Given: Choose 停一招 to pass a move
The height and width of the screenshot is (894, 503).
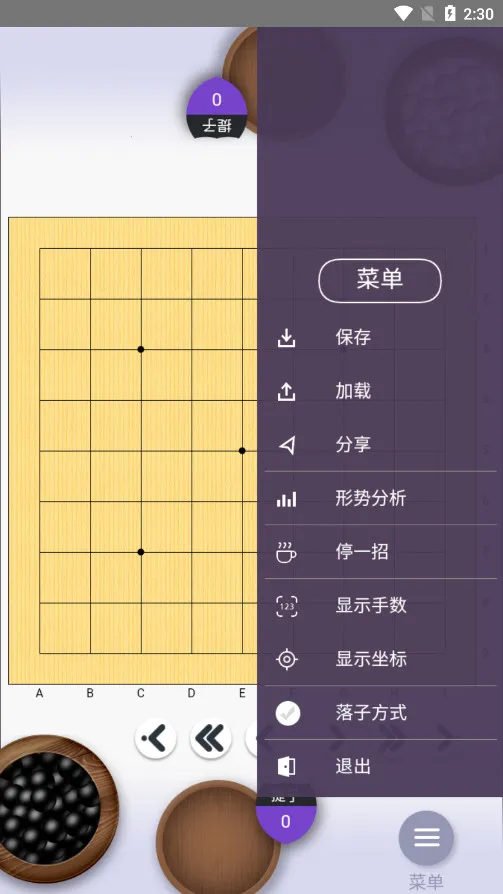Looking at the screenshot, I should click(x=380, y=551).
